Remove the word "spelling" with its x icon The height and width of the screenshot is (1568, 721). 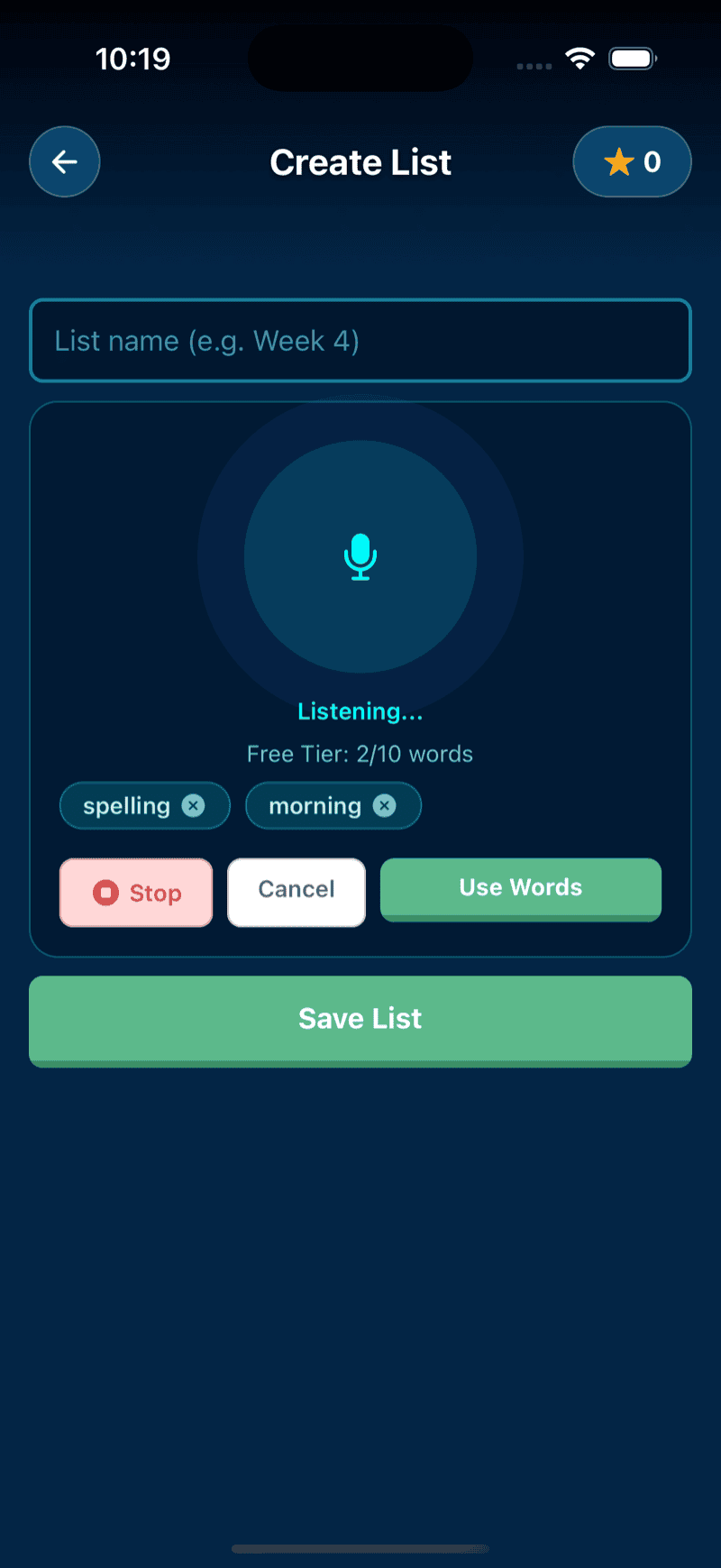click(x=194, y=805)
